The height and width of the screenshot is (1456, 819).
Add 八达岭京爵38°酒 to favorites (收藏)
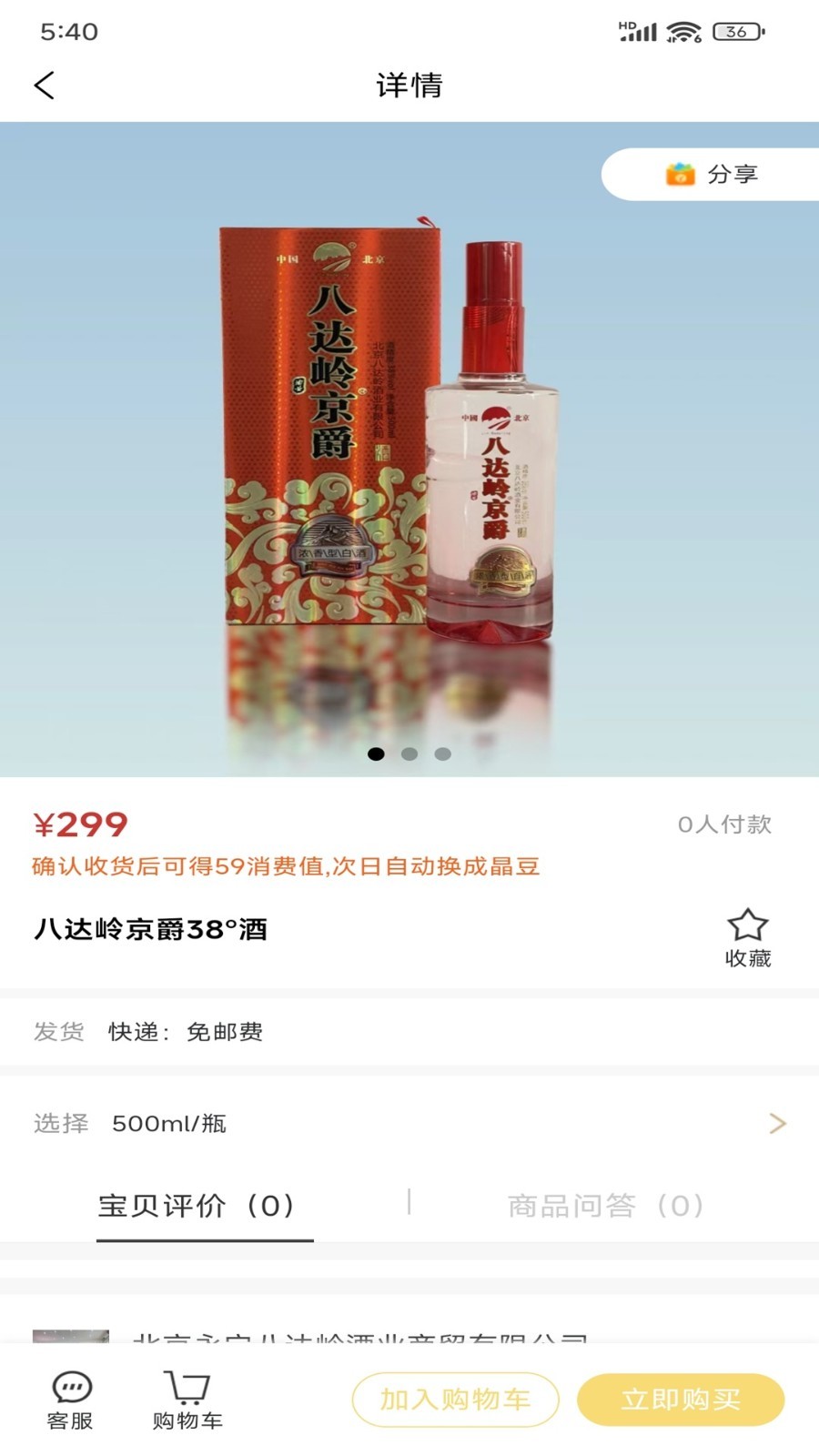[x=747, y=937]
